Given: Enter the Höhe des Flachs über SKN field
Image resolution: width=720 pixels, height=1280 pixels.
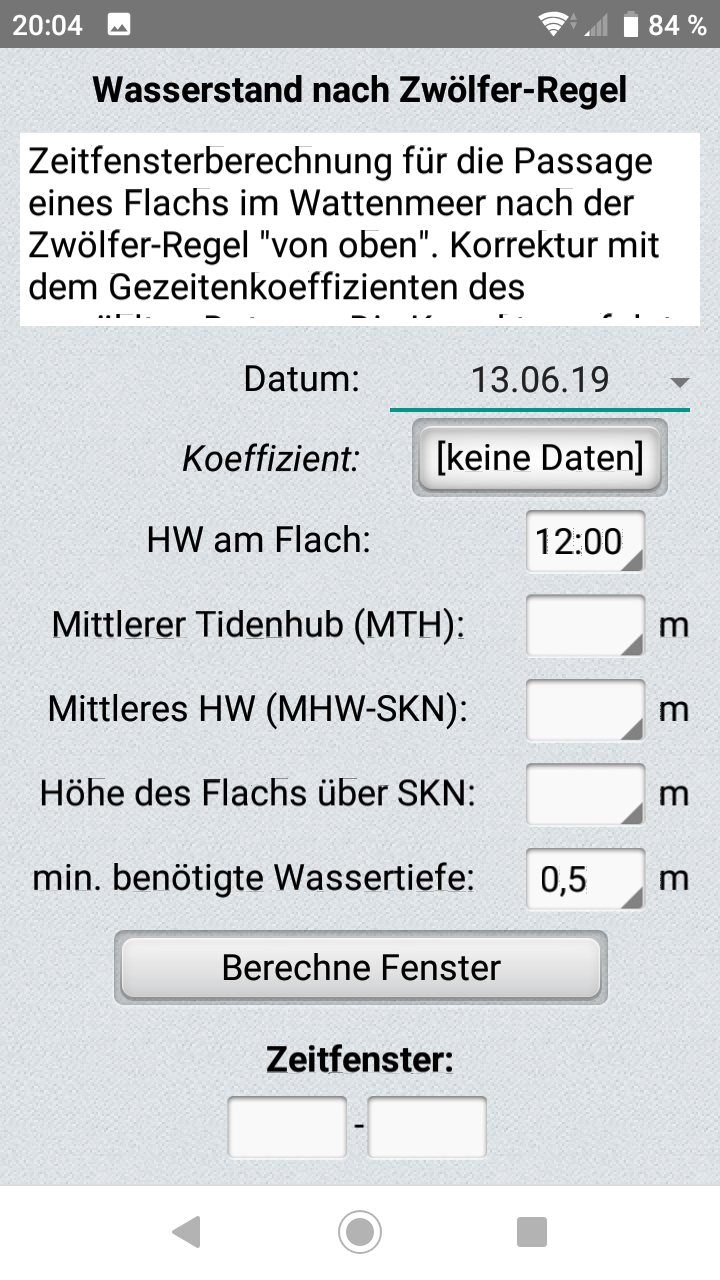Looking at the screenshot, I should [x=585, y=794].
